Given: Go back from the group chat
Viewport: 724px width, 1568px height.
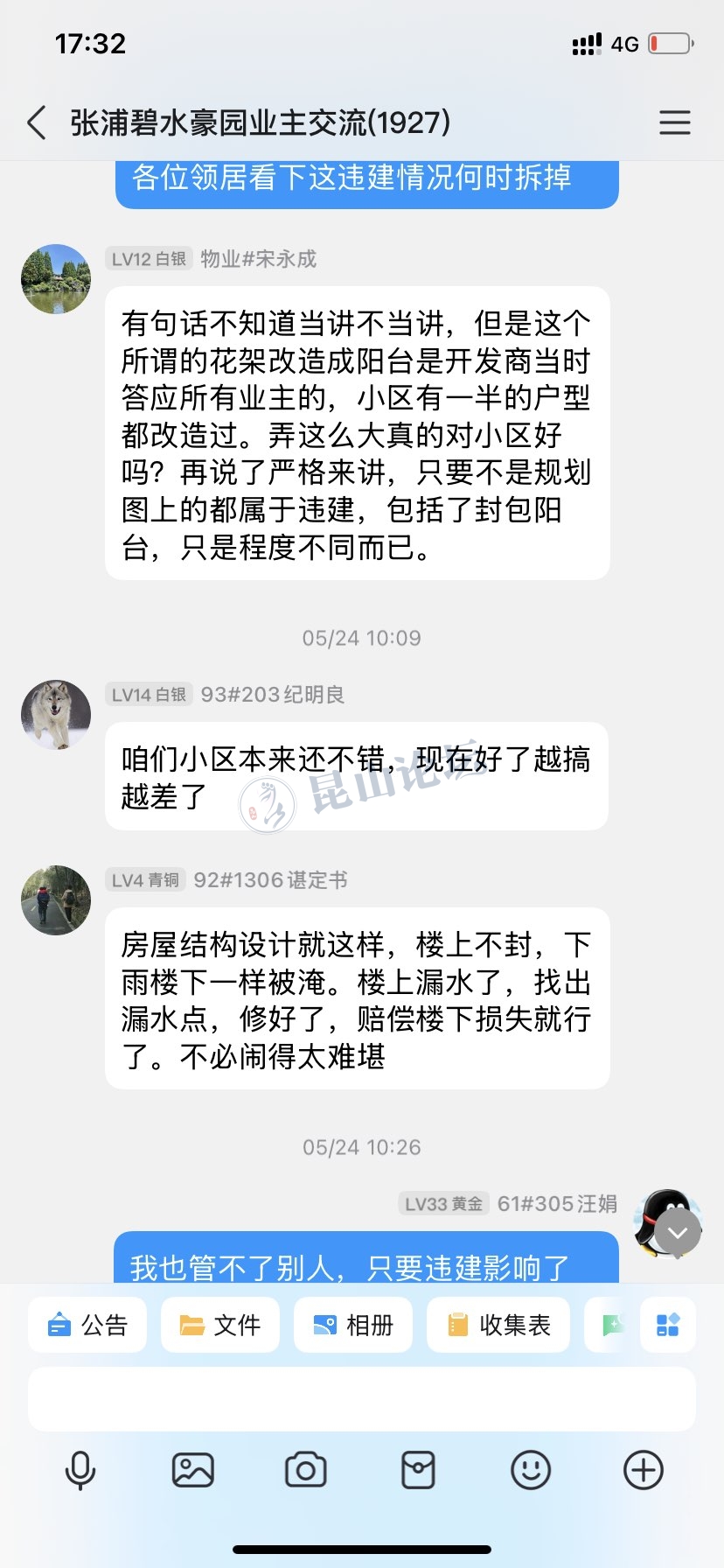Looking at the screenshot, I should 37,122.
